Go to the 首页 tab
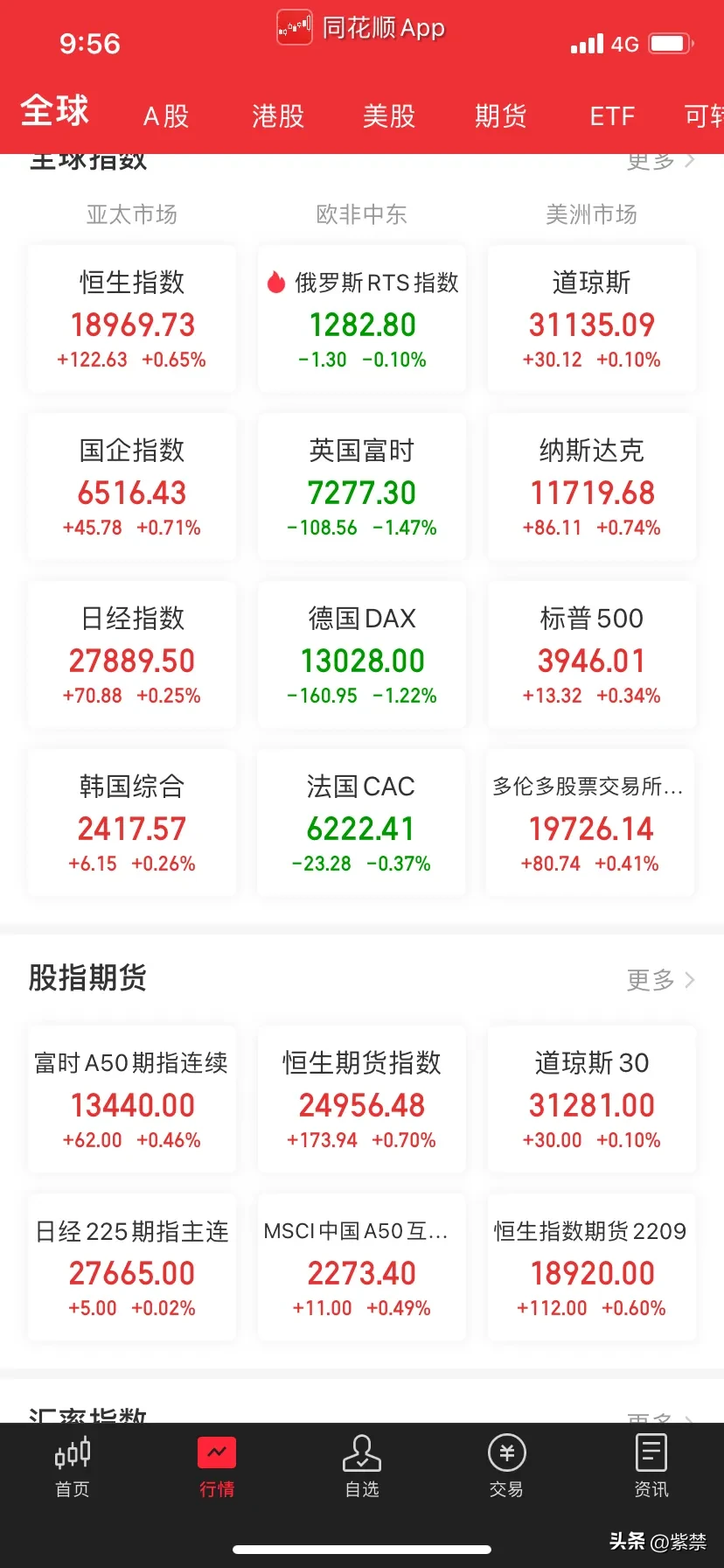Viewport: 724px width, 1568px height. (x=73, y=1467)
